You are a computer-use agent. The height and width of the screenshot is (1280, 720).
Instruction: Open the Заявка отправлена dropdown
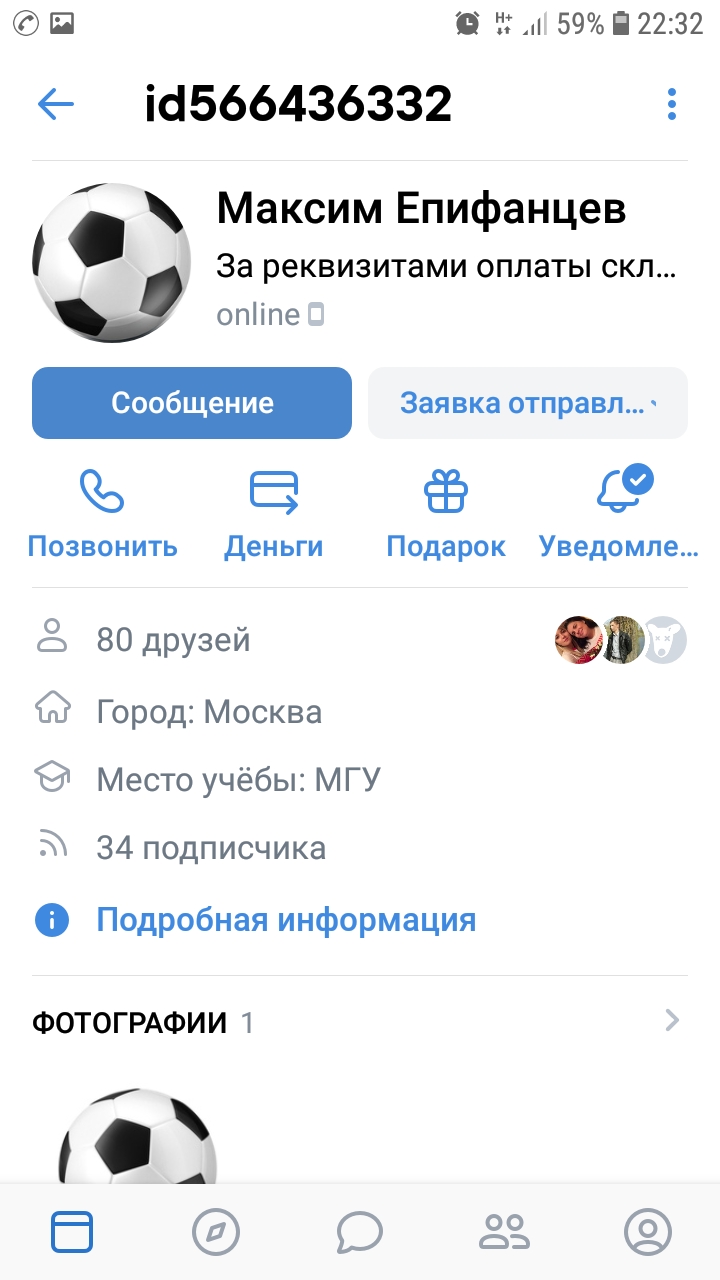pos(528,403)
